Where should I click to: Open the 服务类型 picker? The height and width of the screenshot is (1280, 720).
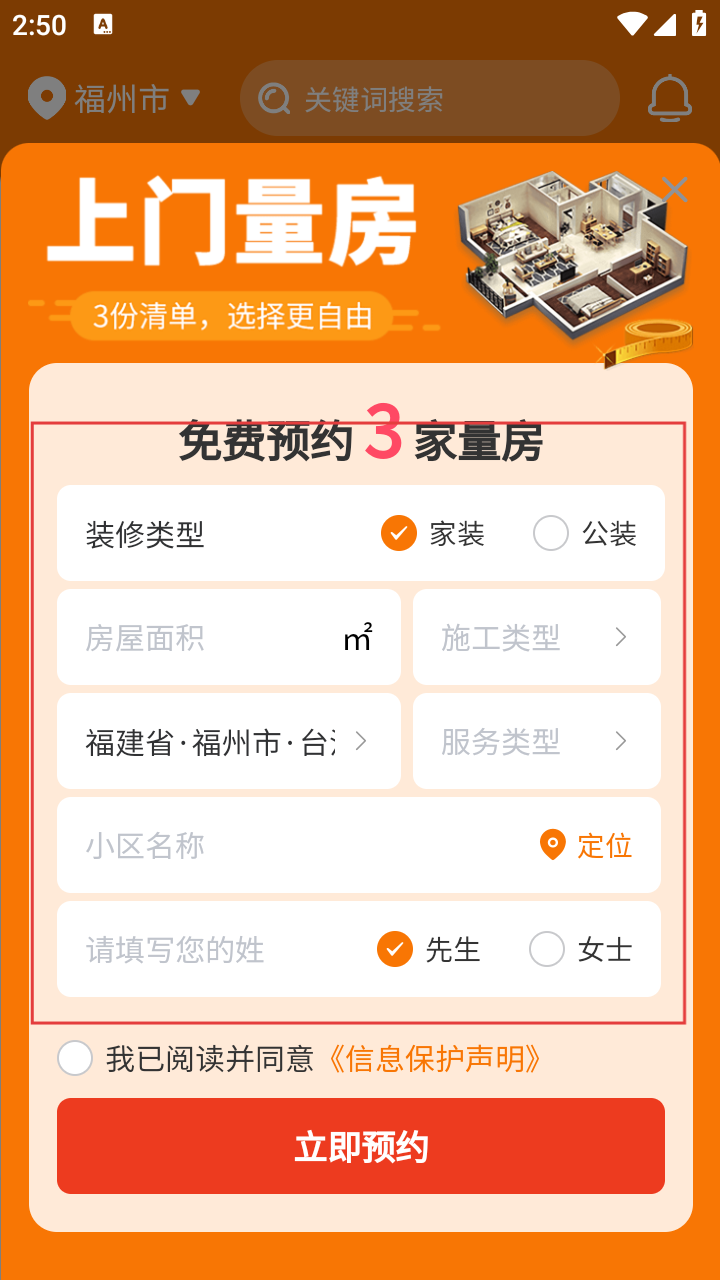pos(537,742)
